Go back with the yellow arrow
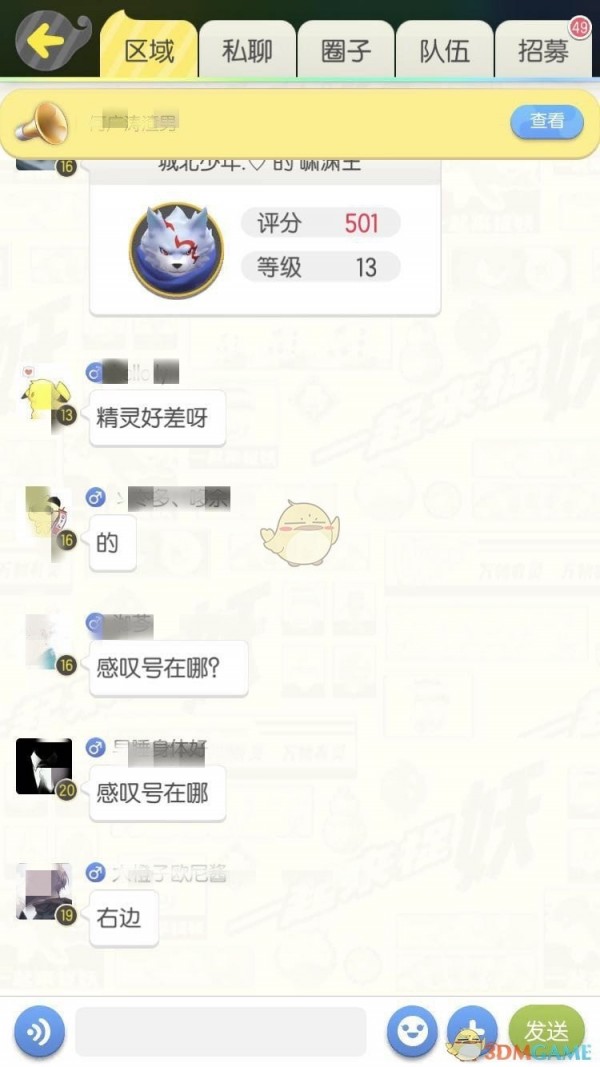Screen dimensions: 600x1067 click(47, 40)
